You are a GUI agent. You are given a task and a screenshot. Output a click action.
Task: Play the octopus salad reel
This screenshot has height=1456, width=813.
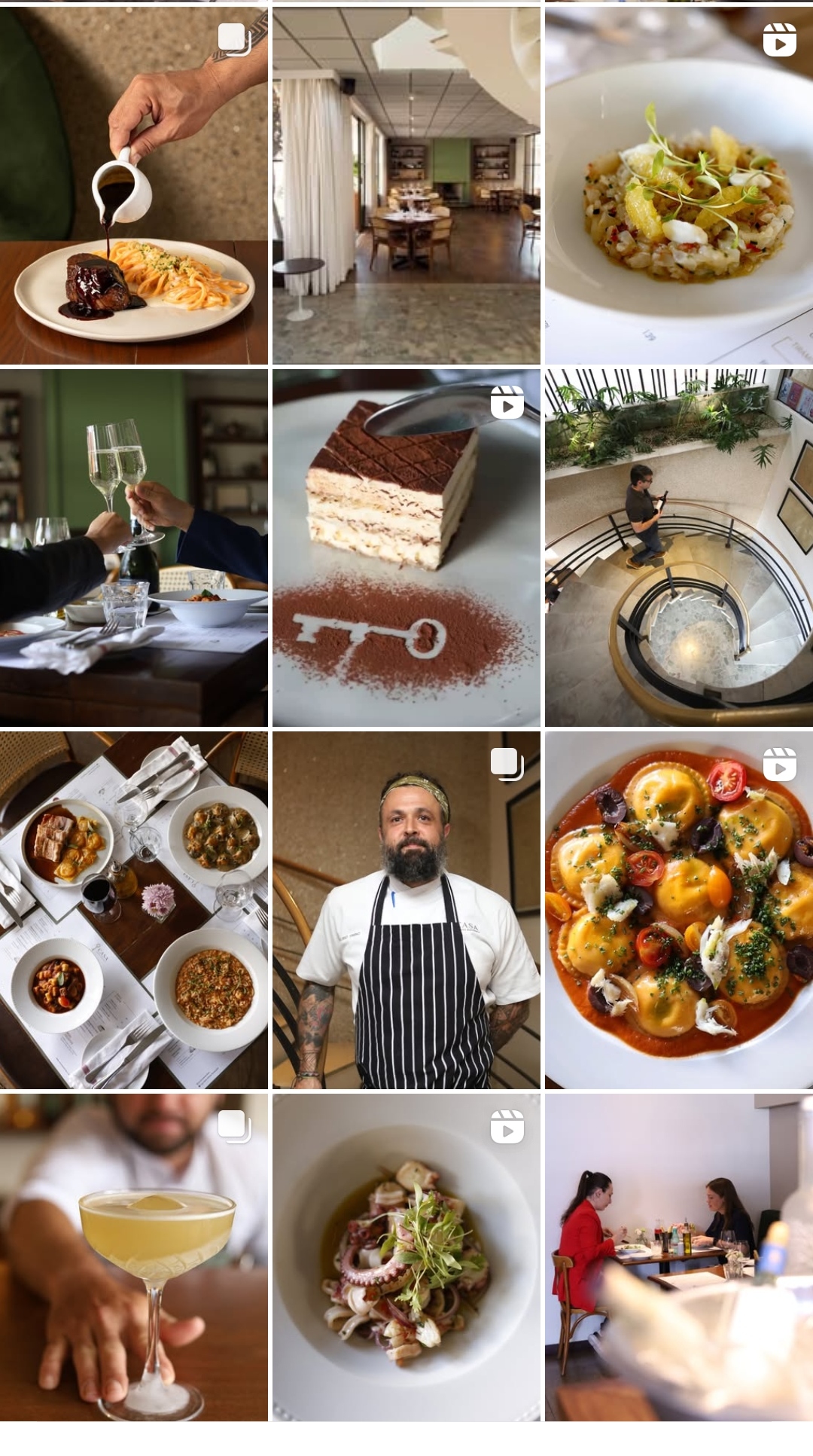click(x=406, y=1257)
